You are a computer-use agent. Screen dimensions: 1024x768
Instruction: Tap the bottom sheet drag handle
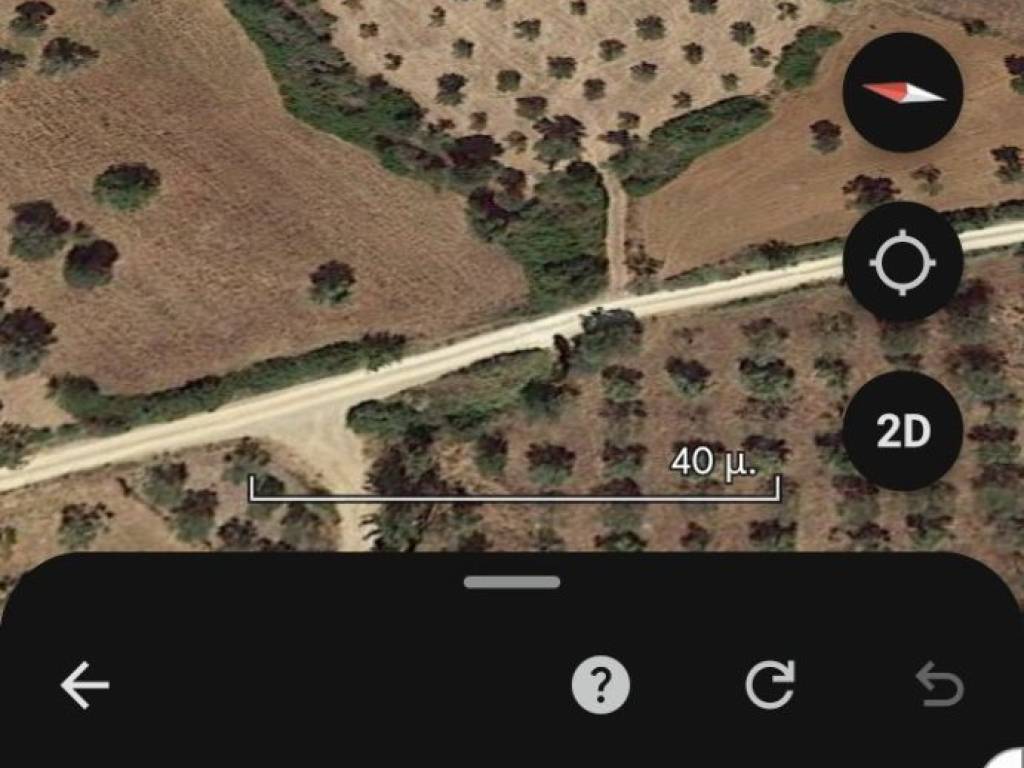click(512, 582)
